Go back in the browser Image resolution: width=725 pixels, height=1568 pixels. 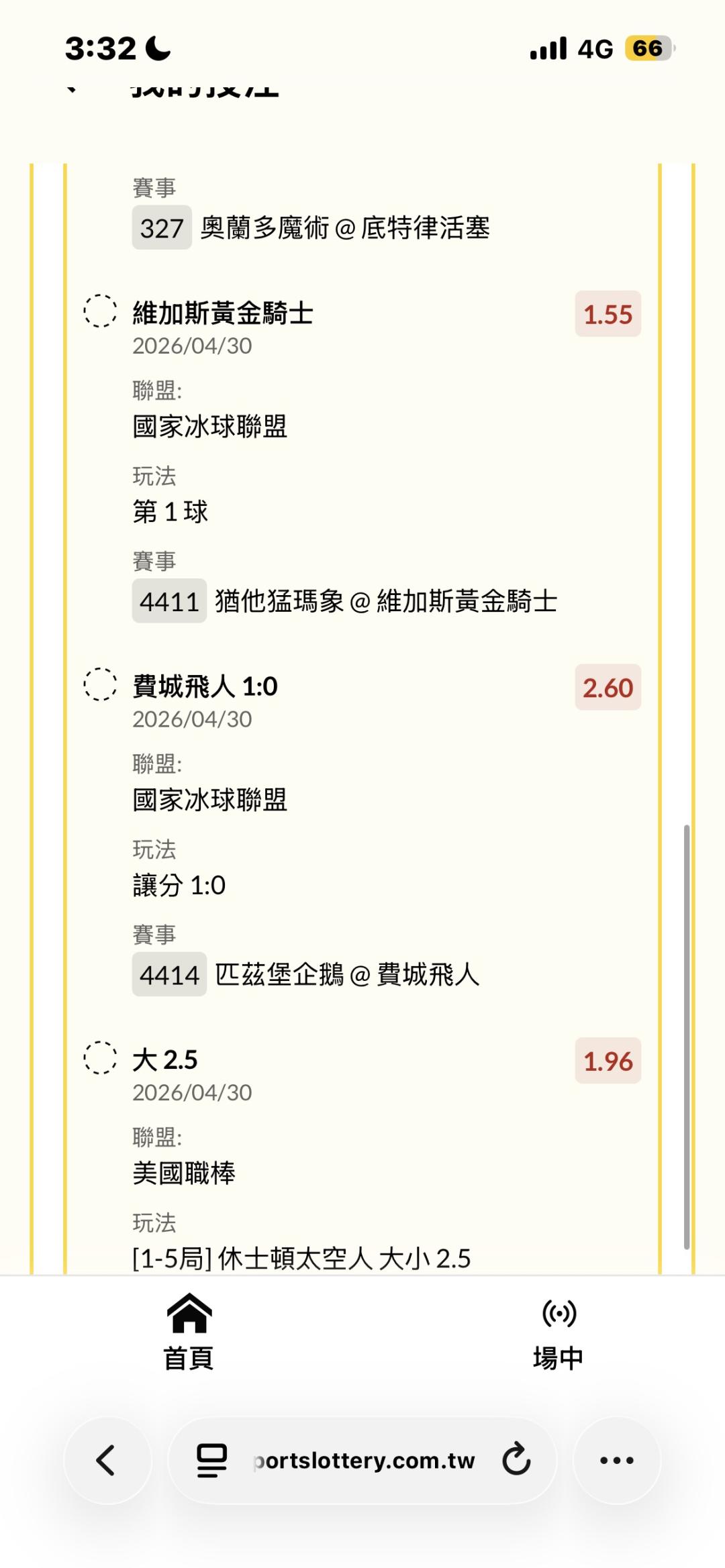107,1460
